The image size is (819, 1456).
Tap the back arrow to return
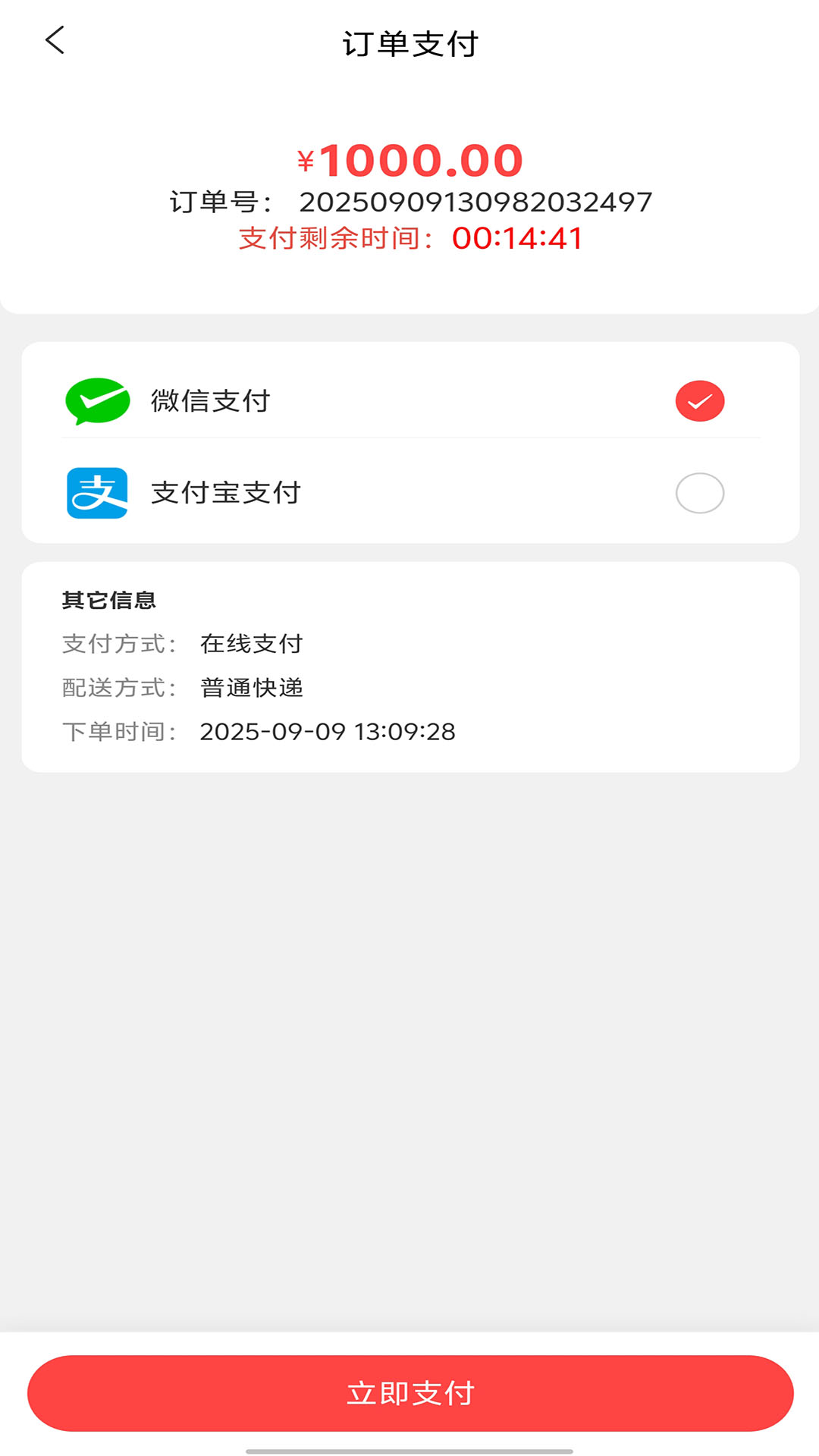point(55,40)
